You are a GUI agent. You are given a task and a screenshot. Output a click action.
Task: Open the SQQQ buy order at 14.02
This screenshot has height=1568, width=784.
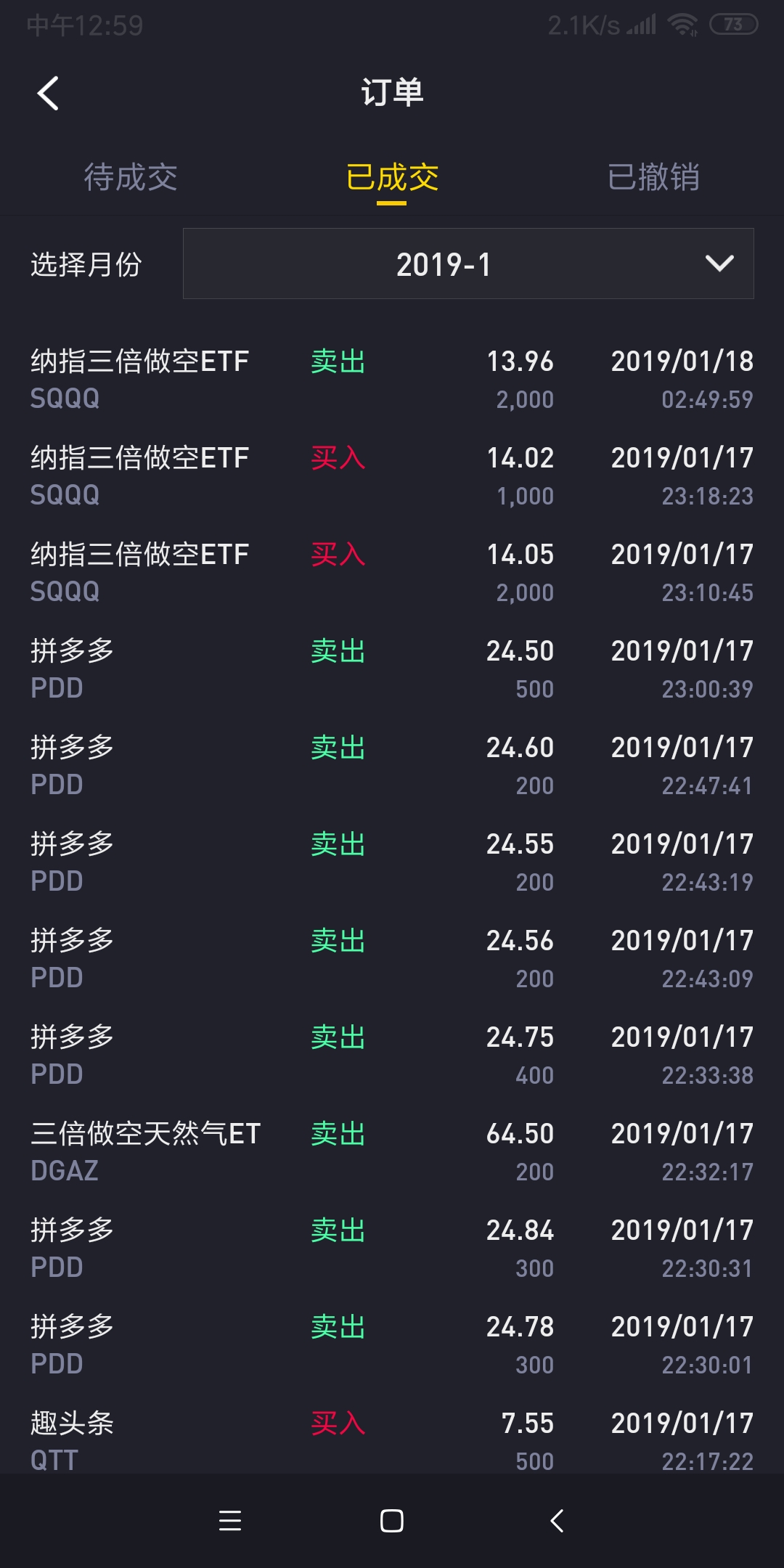click(392, 476)
